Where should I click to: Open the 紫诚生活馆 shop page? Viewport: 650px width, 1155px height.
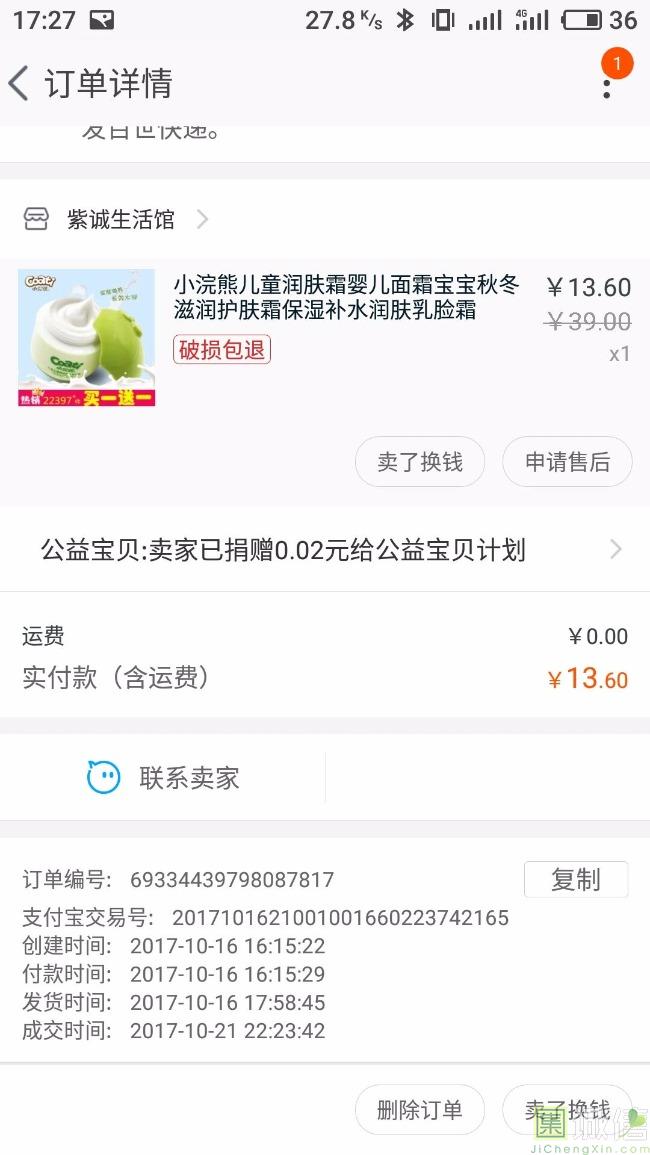(120, 220)
